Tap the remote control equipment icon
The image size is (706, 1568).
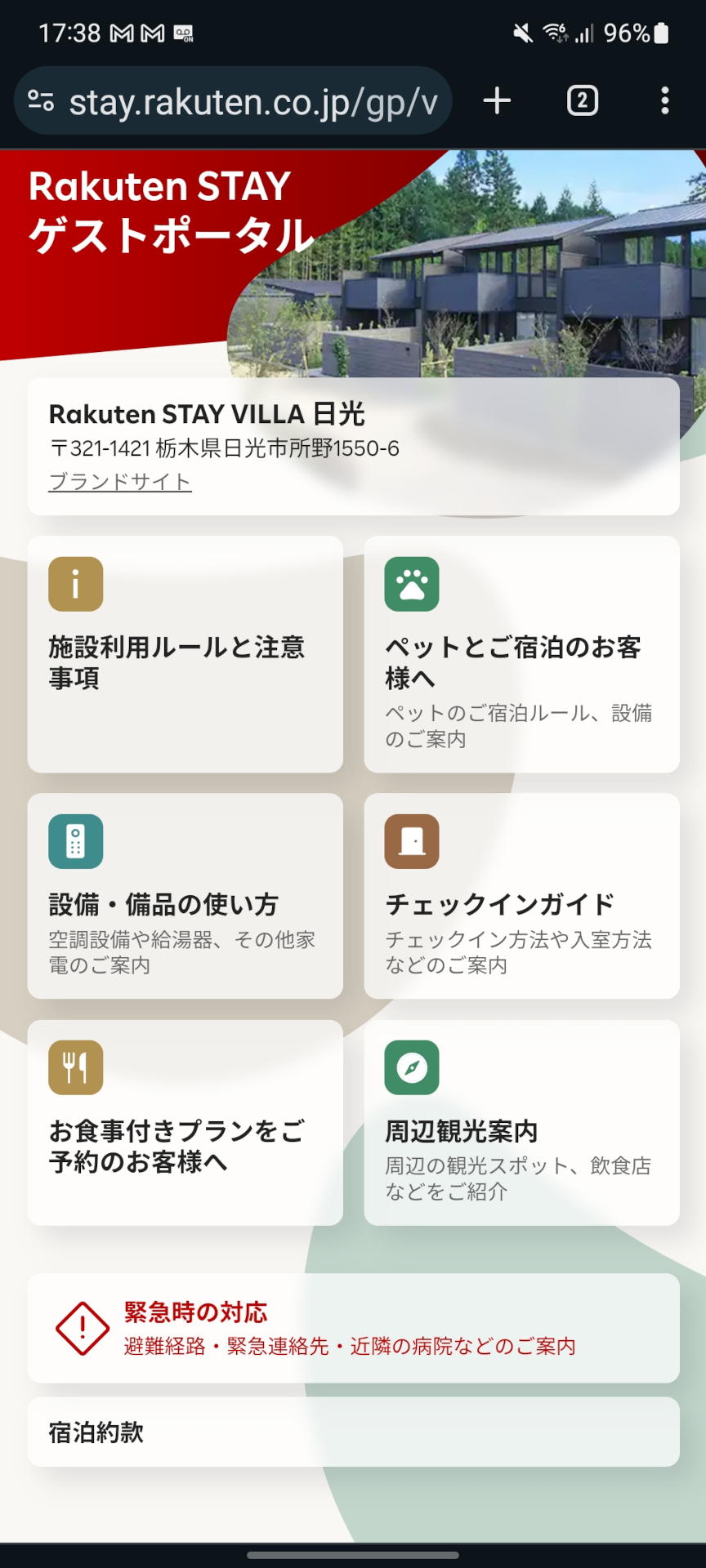pyautogui.click(x=76, y=840)
